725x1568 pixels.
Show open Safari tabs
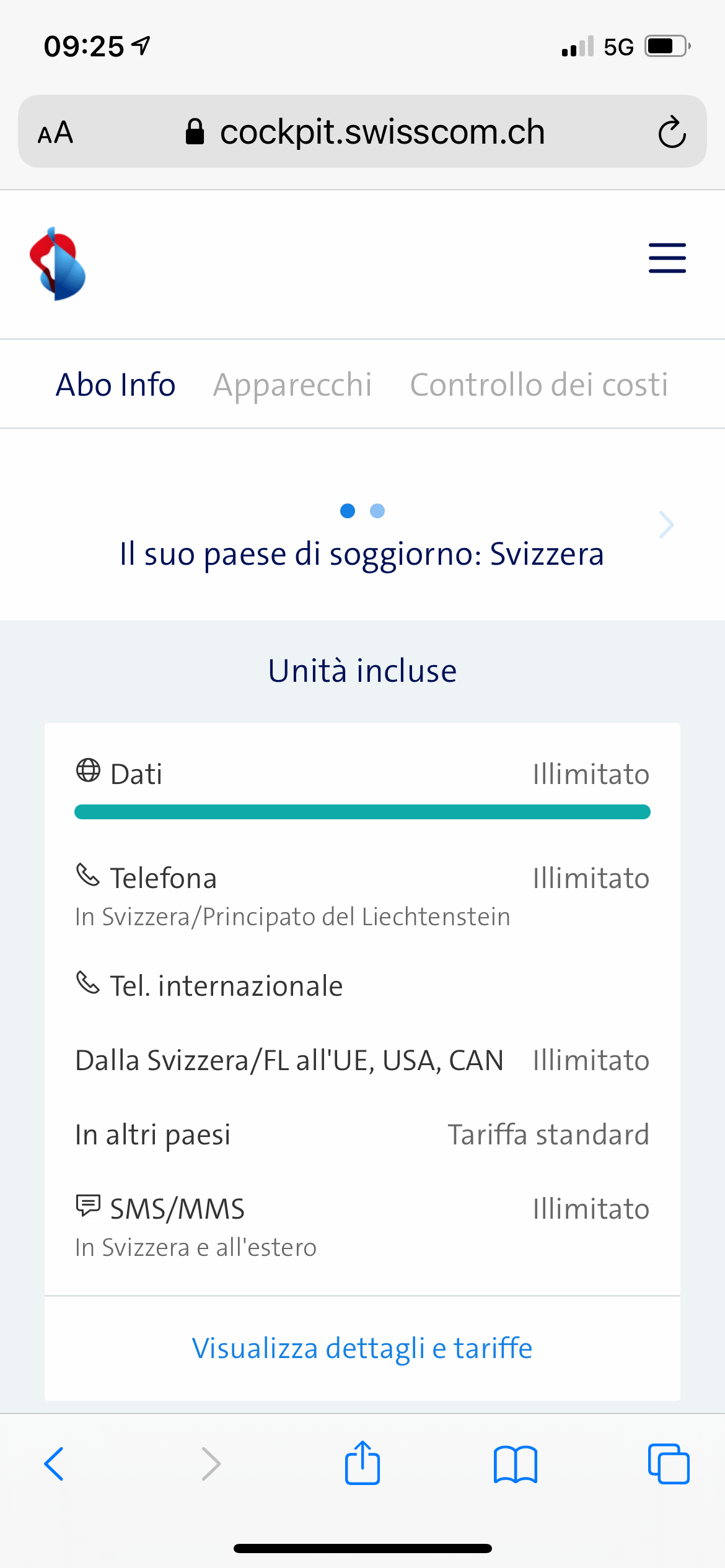668,1464
